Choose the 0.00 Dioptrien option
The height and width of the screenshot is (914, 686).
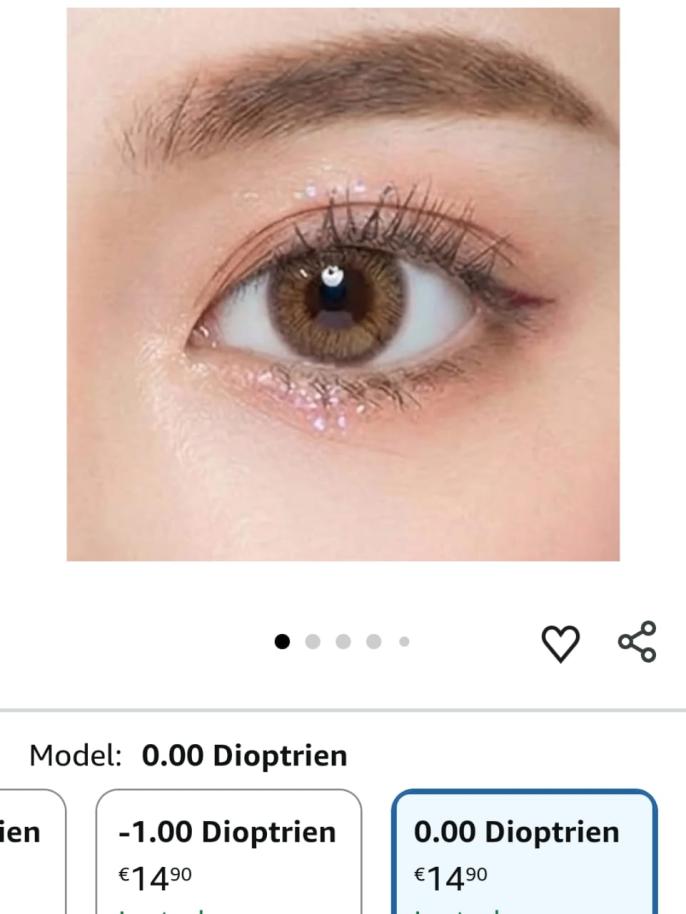pyautogui.click(x=524, y=850)
